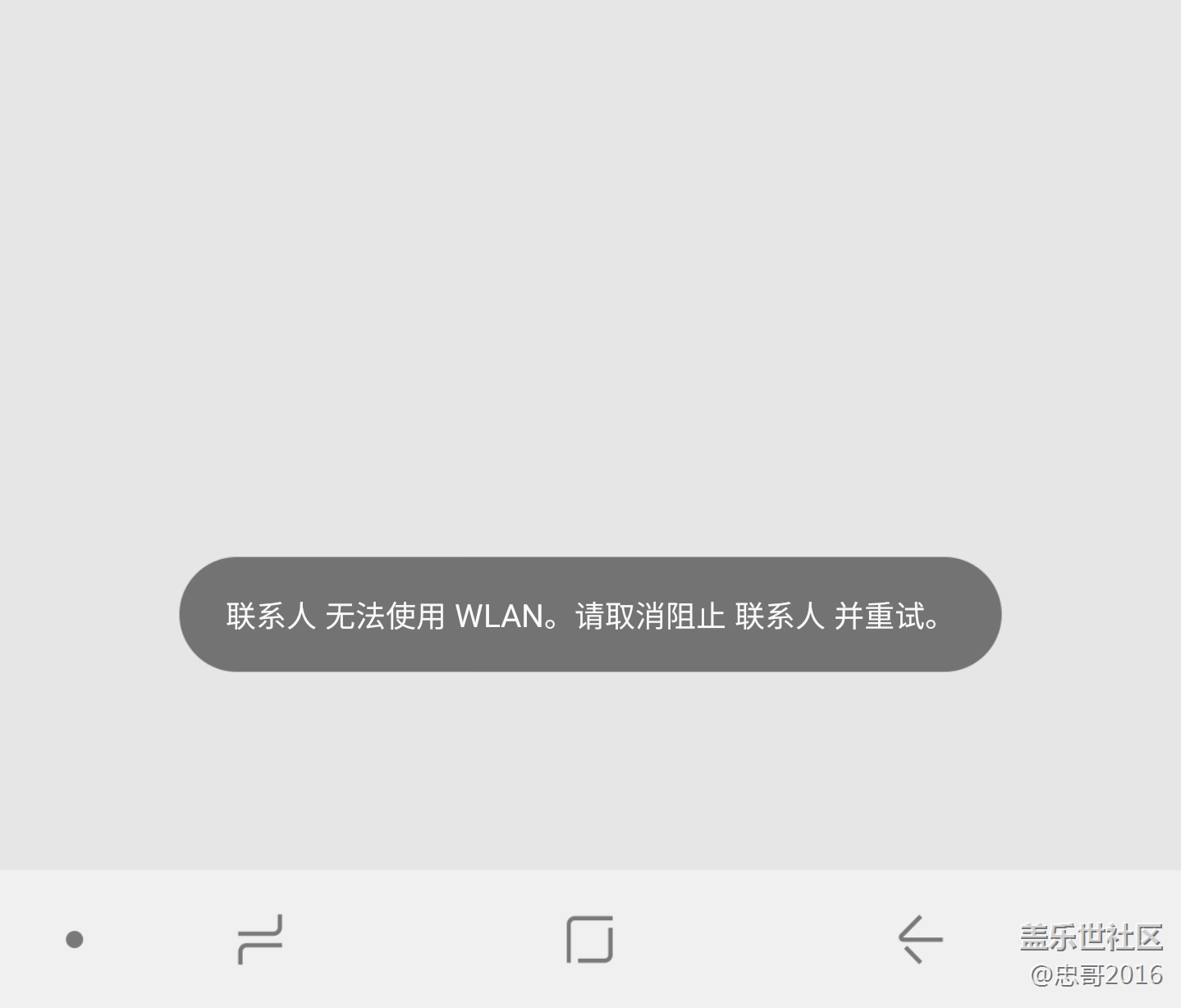Go to the home screen
Image resolution: width=1181 pixels, height=1008 pixels.
click(589, 939)
